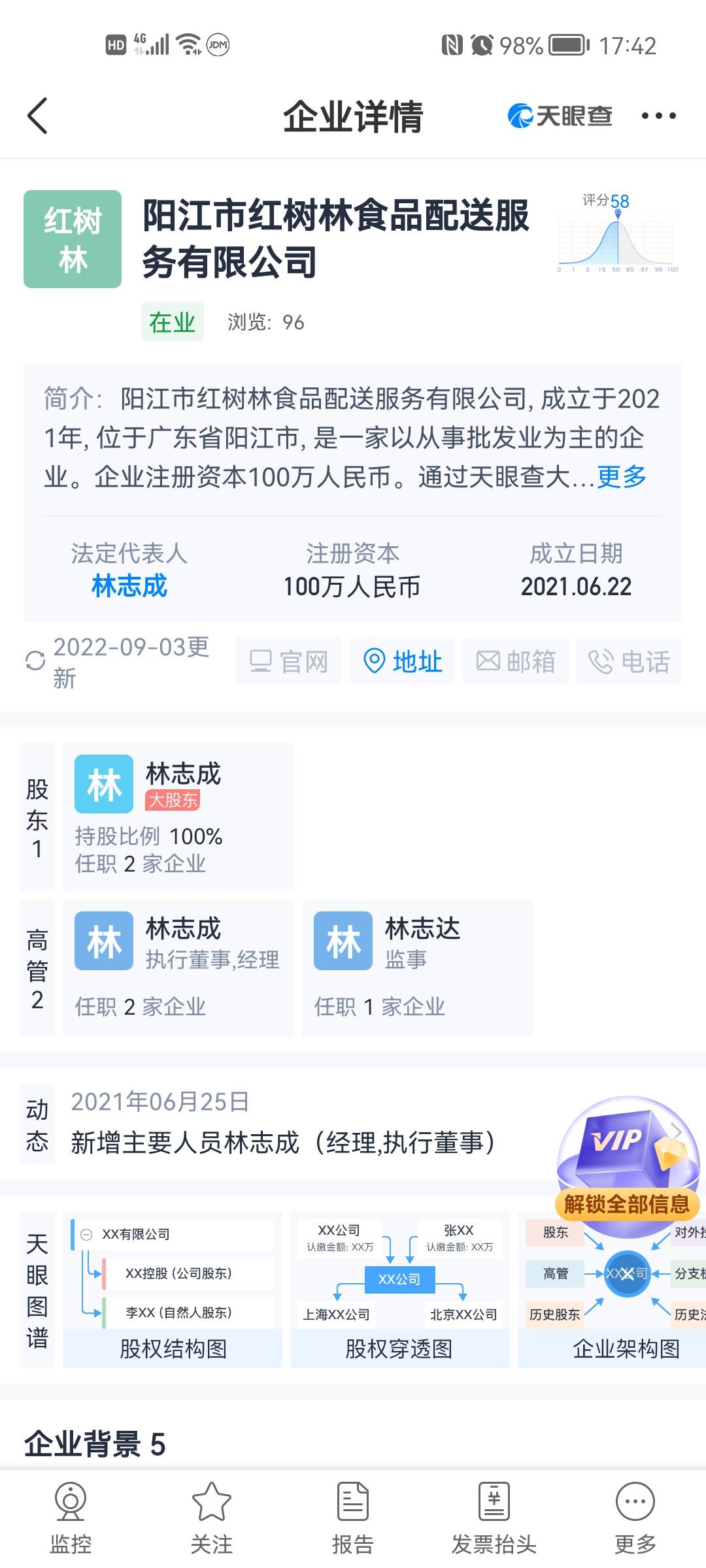Open the 股权结构图 diagram
Viewport: 706px width, 1568px height.
[x=173, y=1290]
